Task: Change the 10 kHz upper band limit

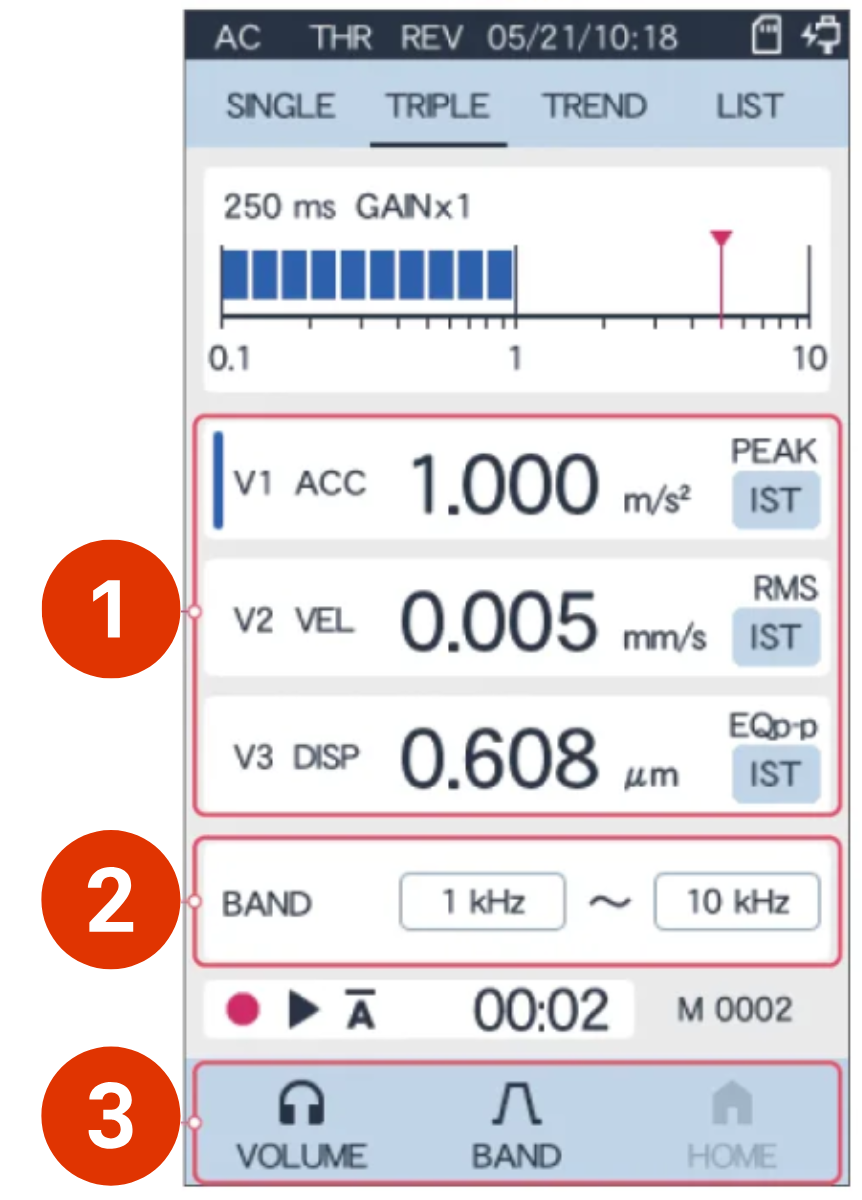Action: click(x=737, y=902)
